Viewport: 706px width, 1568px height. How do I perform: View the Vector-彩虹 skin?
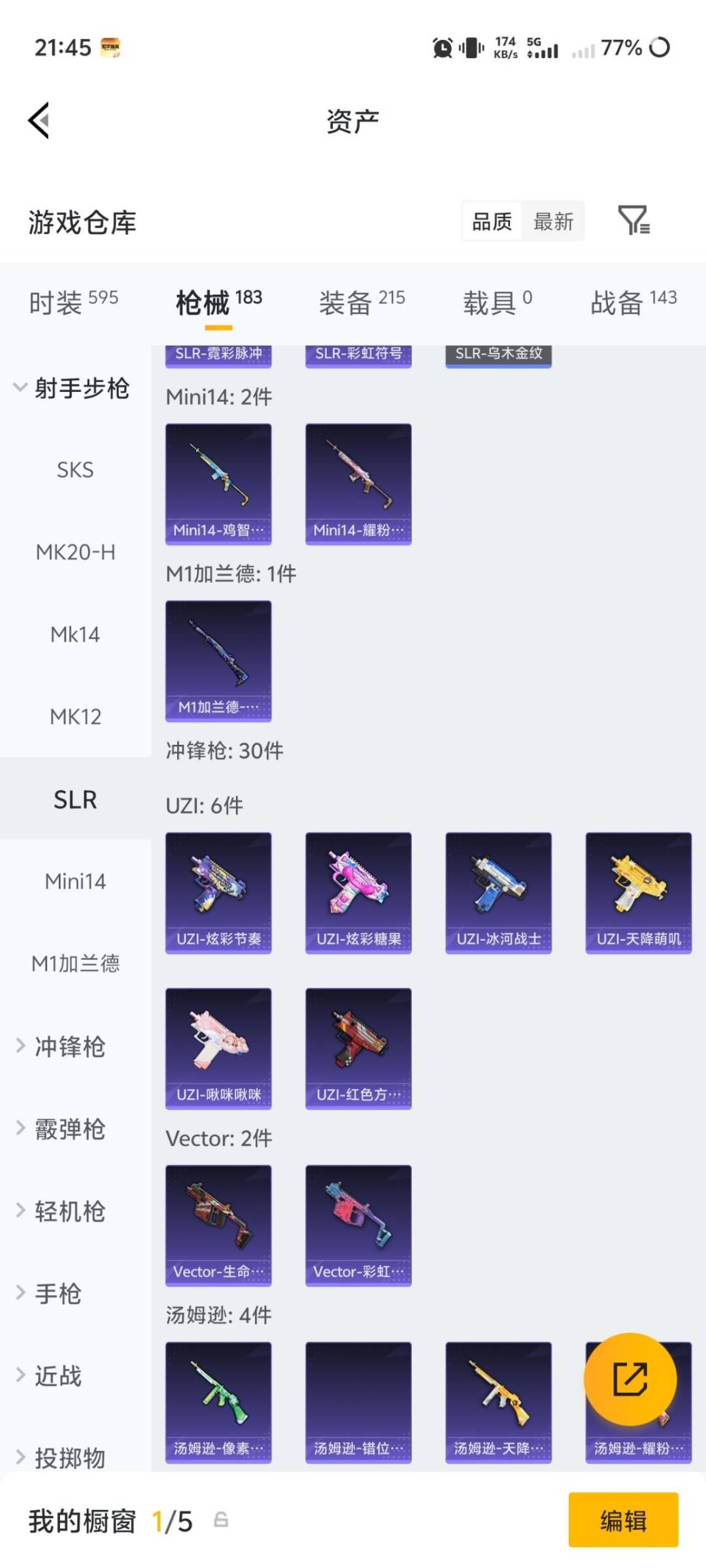point(358,1225)
